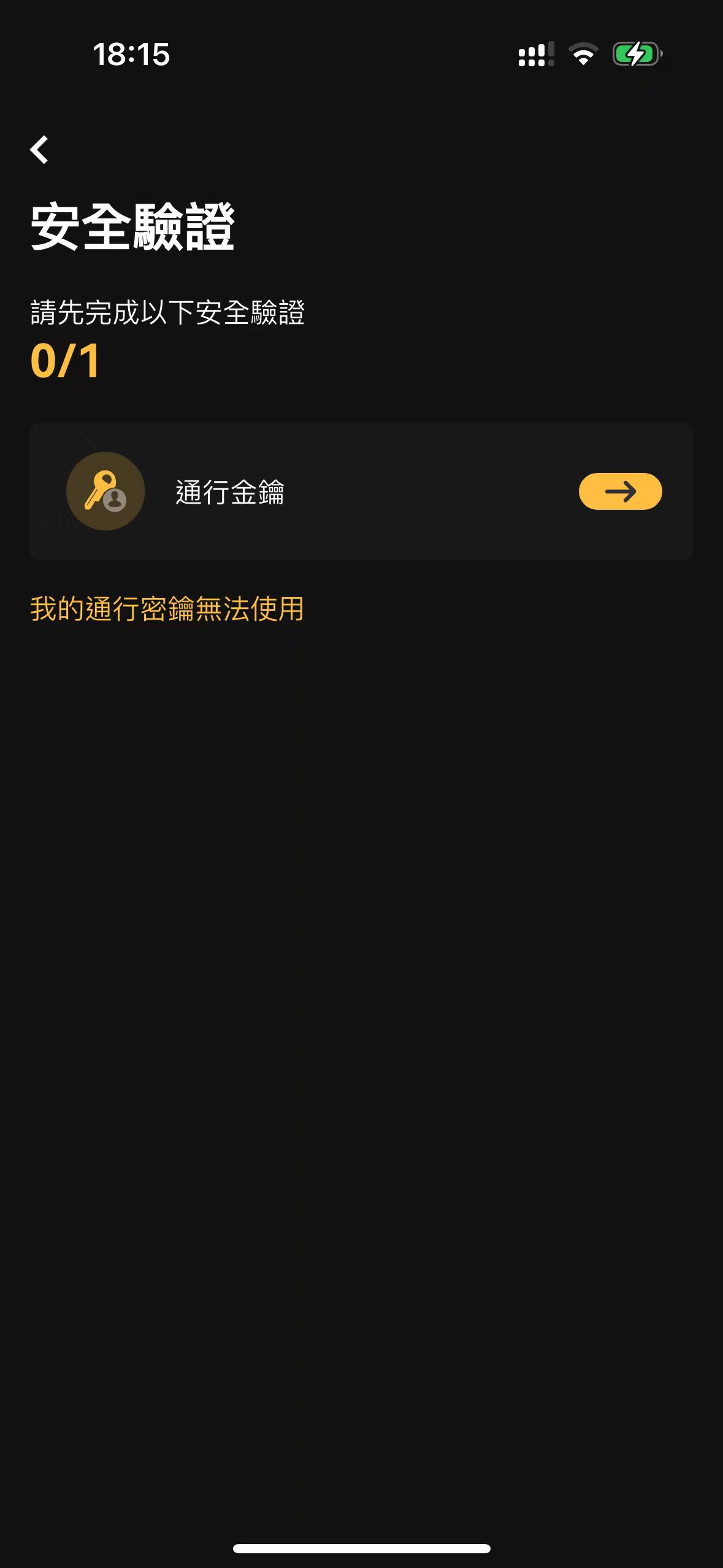Go back using the top-left arrow
The width and height of the screenshot is (723, 1568).
[x=39, y=150]
